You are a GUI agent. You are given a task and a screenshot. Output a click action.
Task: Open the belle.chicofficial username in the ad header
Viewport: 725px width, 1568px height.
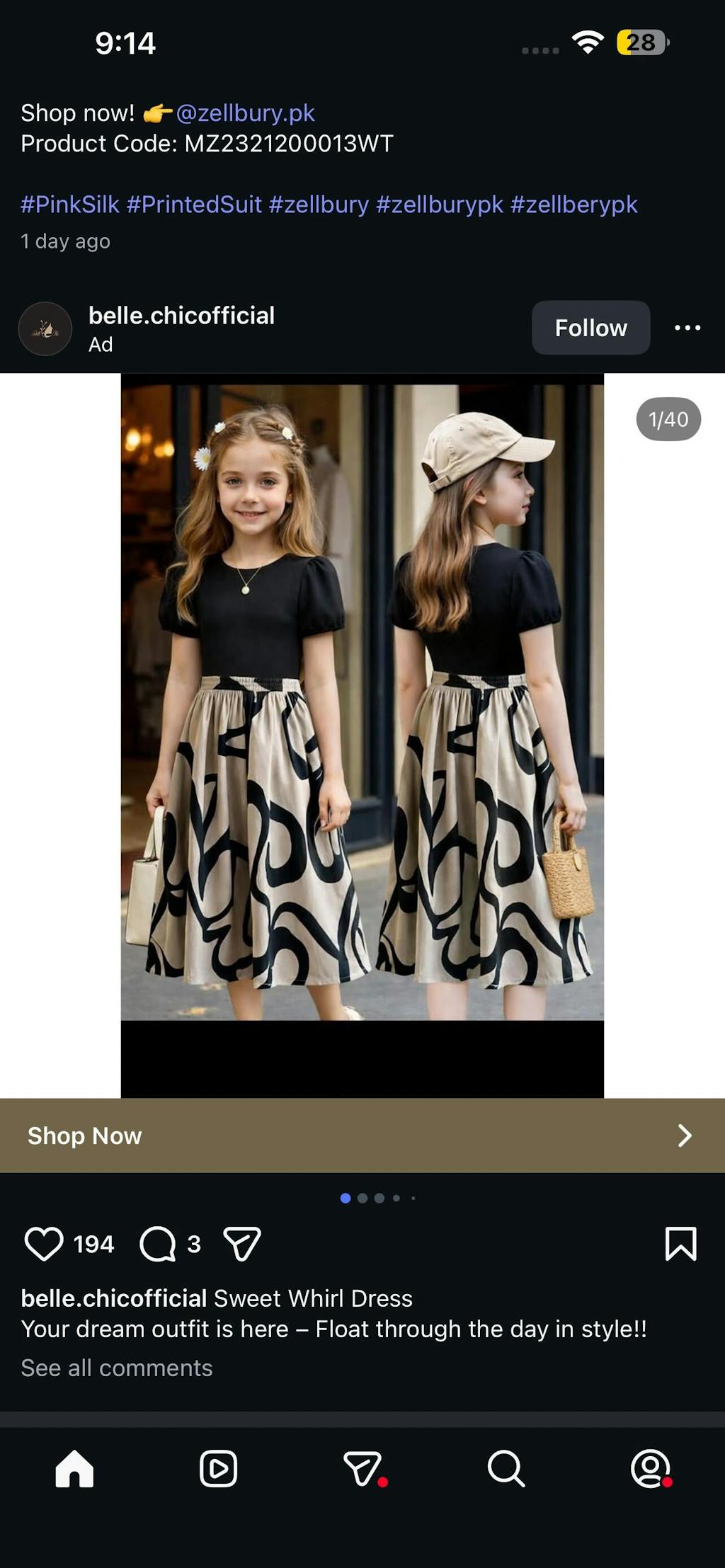click(181, 316)
